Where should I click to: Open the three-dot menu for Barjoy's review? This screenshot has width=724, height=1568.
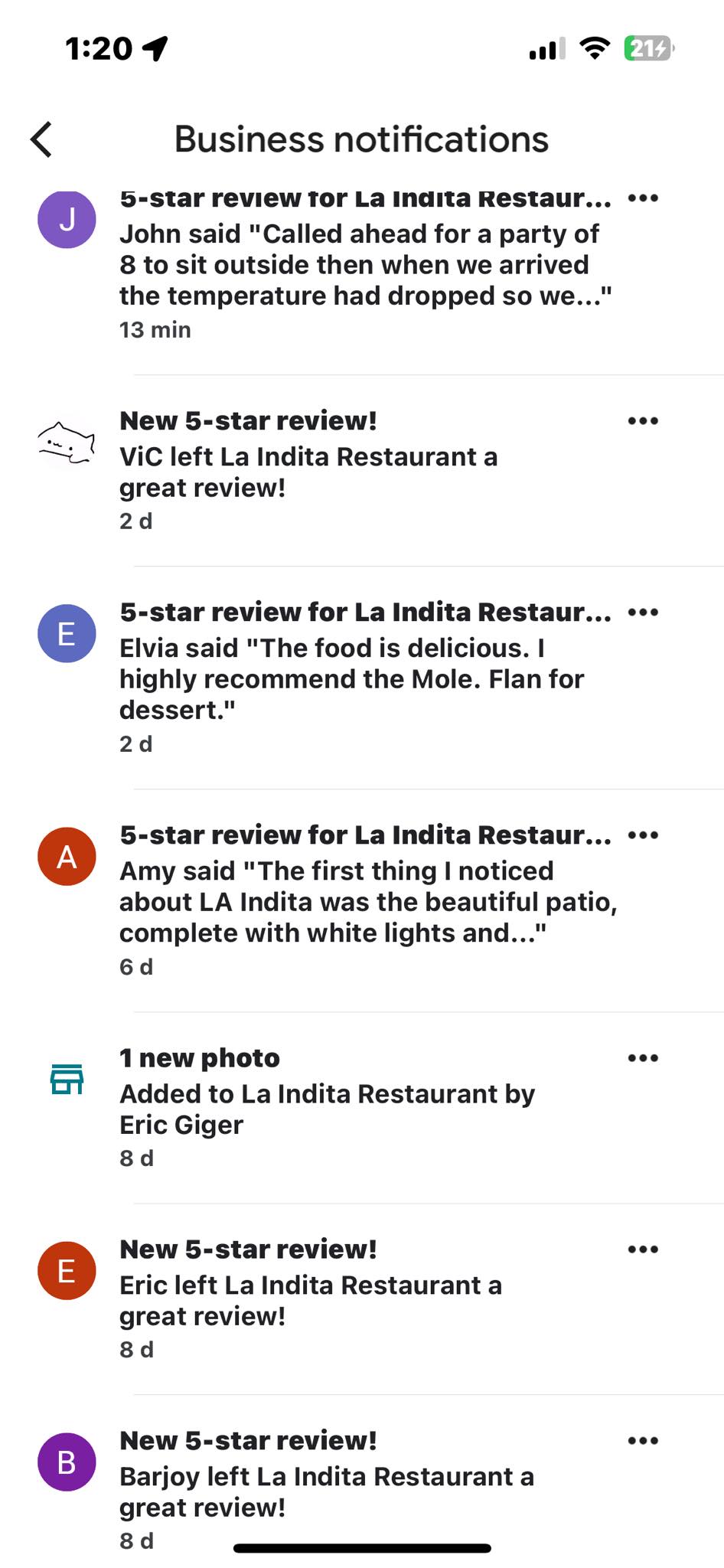(642, 1441)
